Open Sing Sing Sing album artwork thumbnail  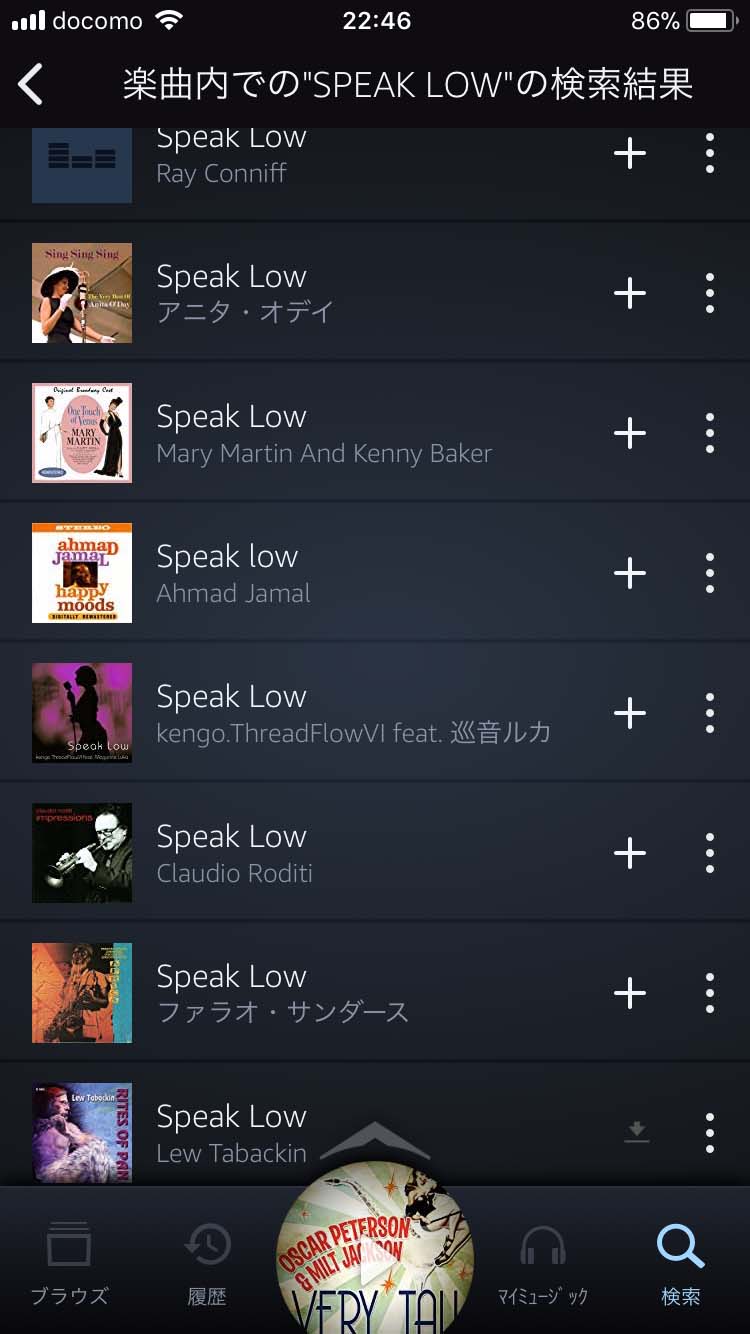[82, 293]
